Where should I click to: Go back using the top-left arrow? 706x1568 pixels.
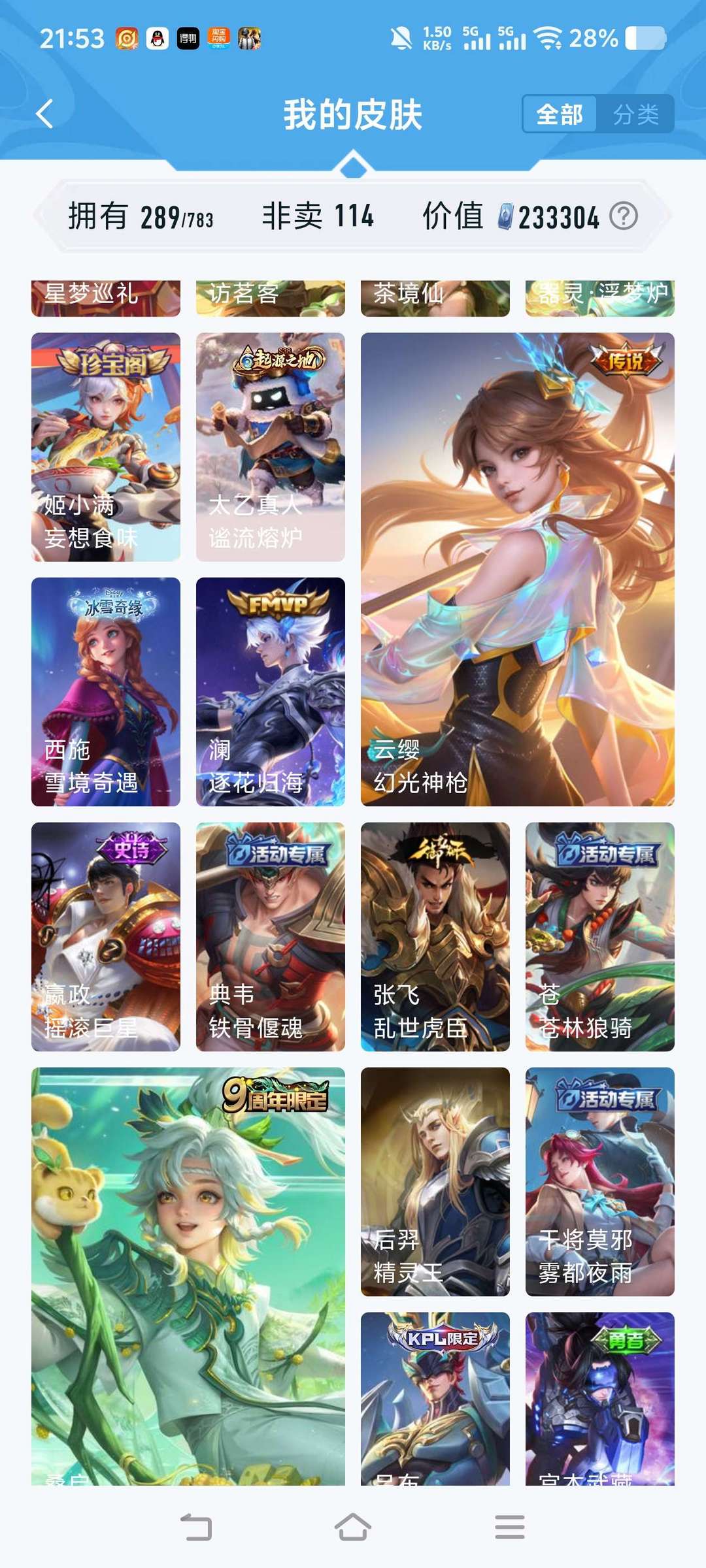[44, 114]
